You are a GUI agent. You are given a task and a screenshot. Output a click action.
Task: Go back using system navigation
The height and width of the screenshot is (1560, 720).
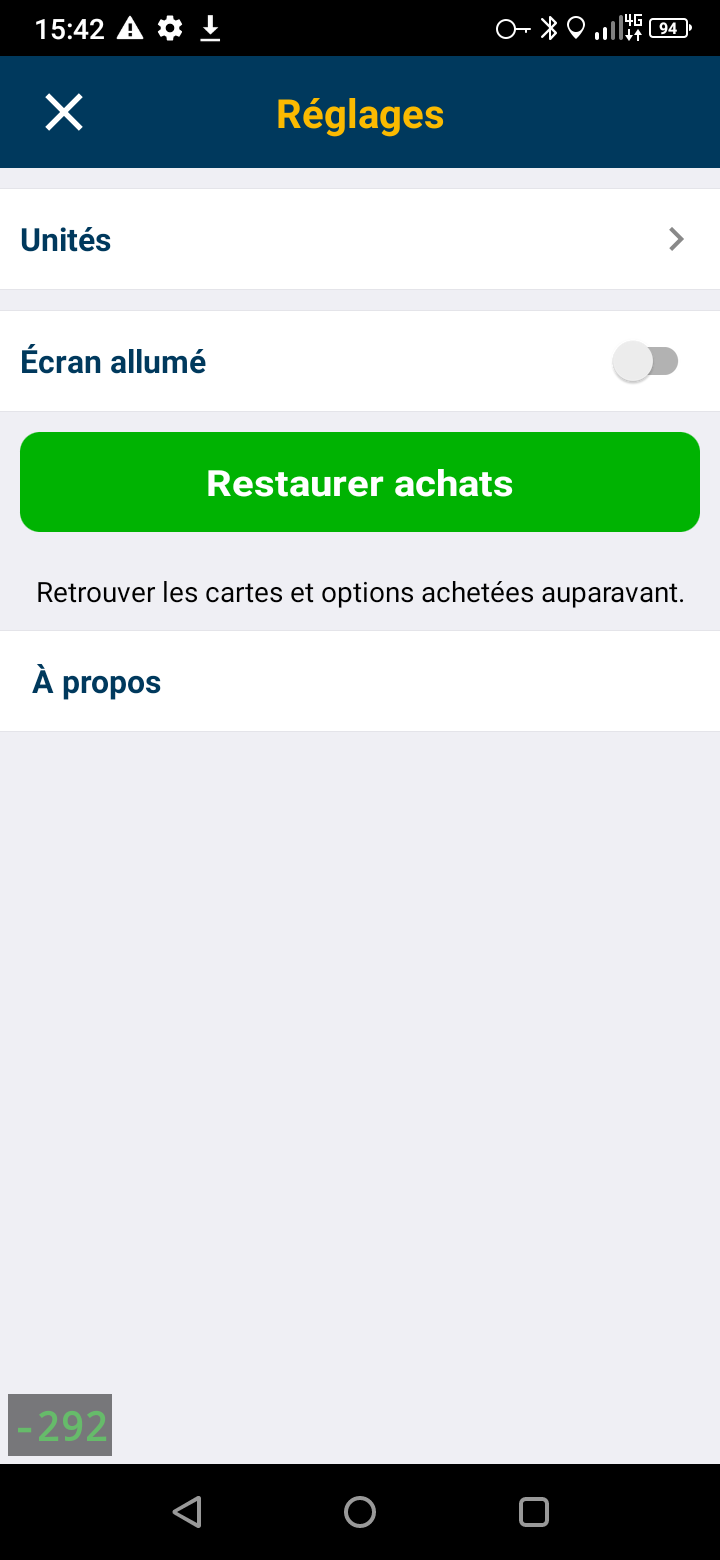187,1511
